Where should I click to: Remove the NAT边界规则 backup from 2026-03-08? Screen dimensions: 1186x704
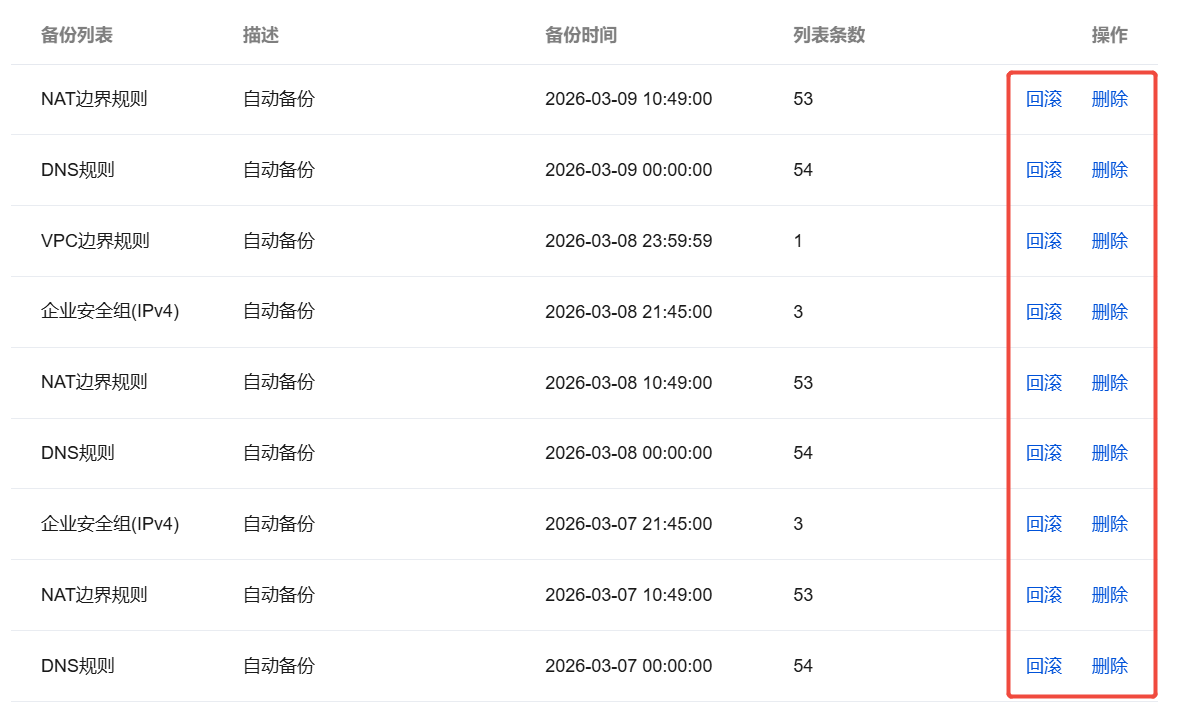coord(1109,383)
